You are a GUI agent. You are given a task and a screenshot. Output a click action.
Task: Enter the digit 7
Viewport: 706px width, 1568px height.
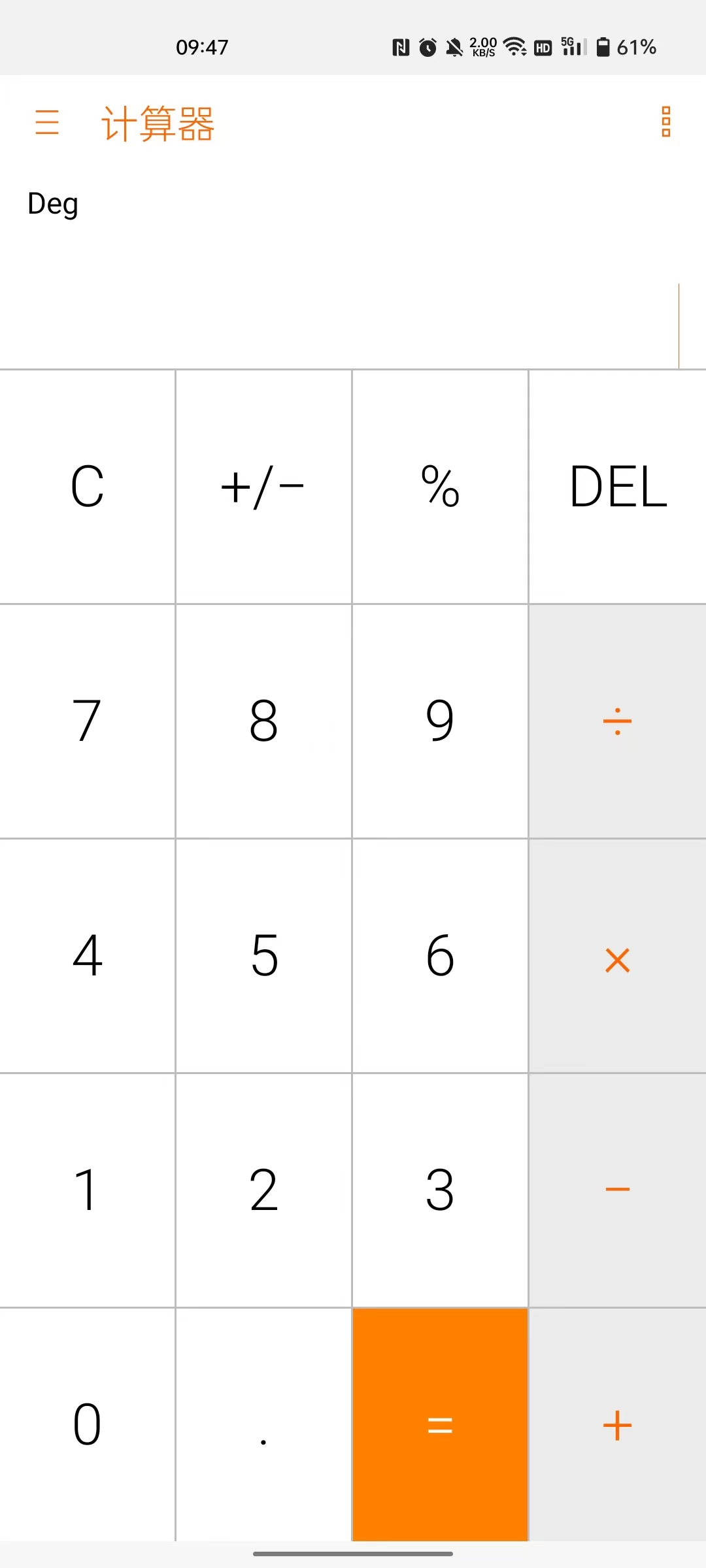(x=88, y=721)
